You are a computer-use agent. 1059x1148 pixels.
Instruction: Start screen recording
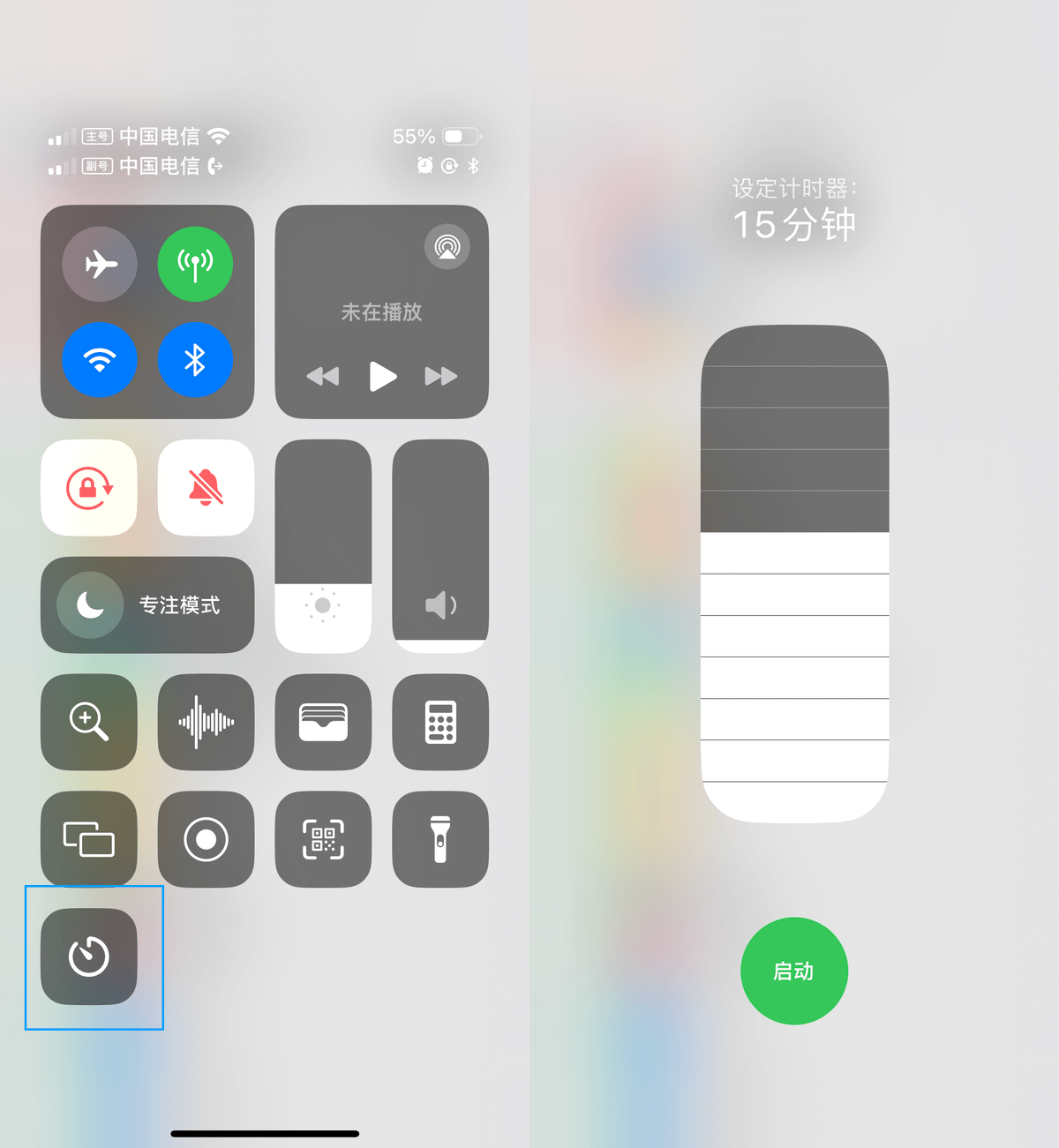[206, 839]
